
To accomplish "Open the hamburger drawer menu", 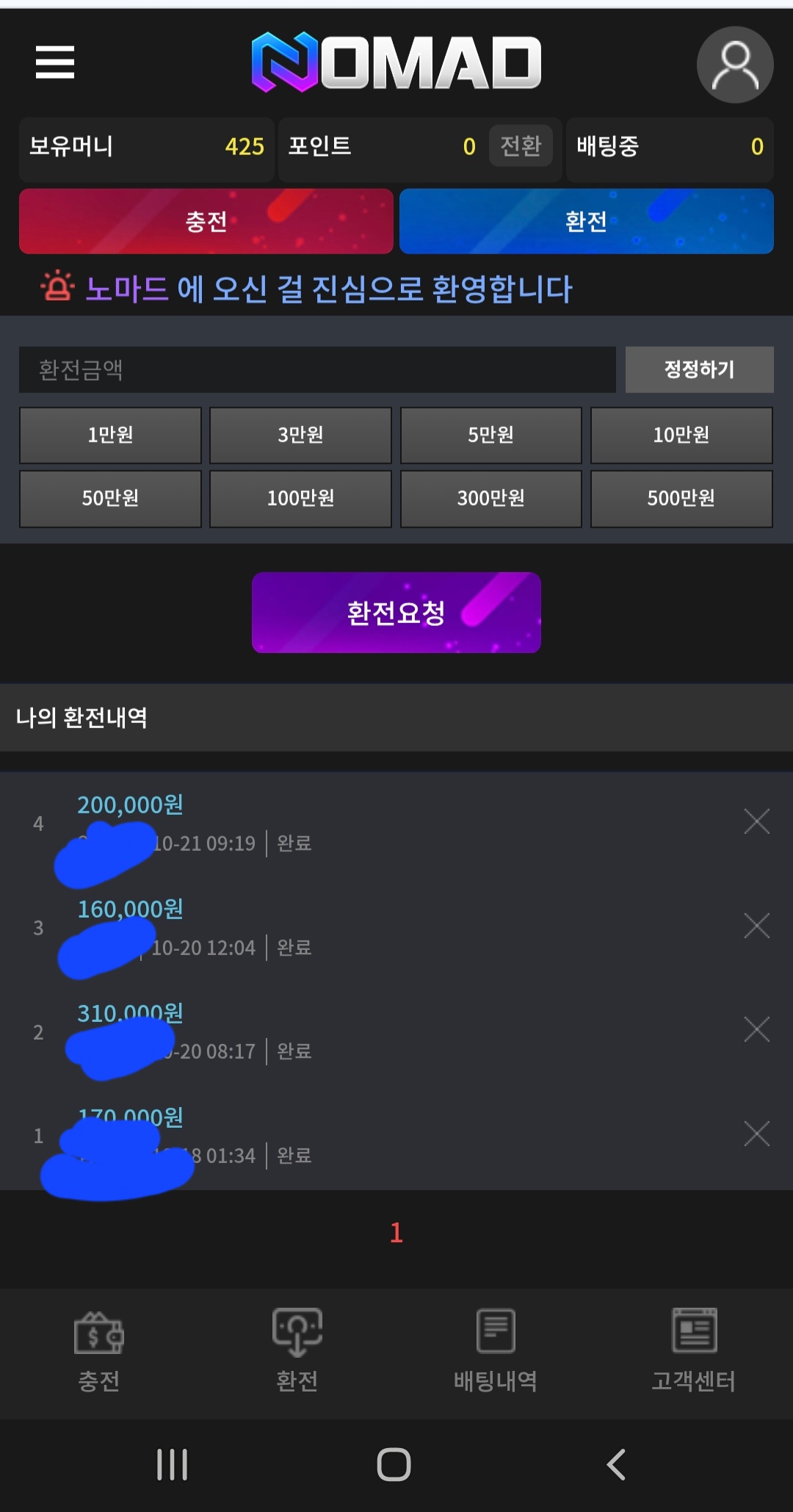I will click(55, 62).
